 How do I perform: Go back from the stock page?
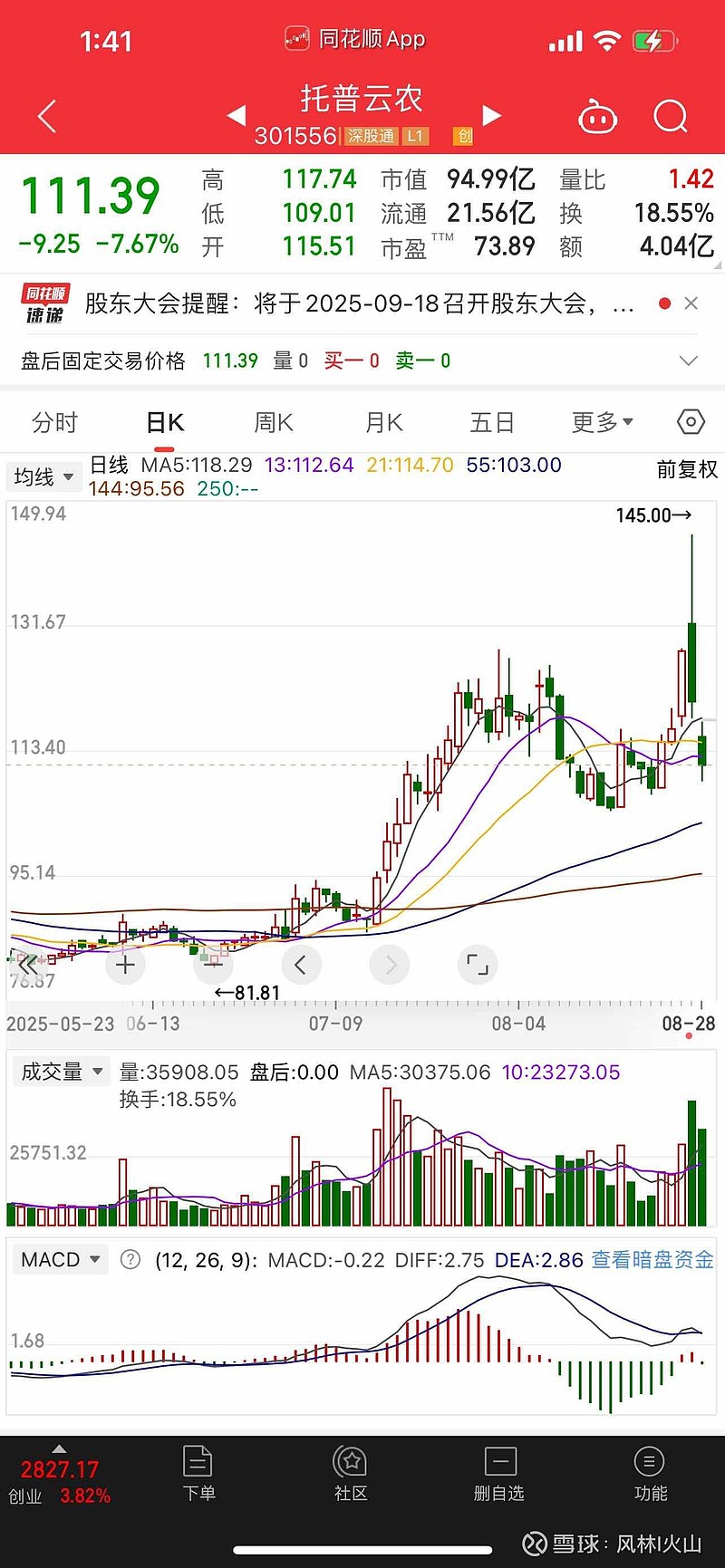(47, 117)
